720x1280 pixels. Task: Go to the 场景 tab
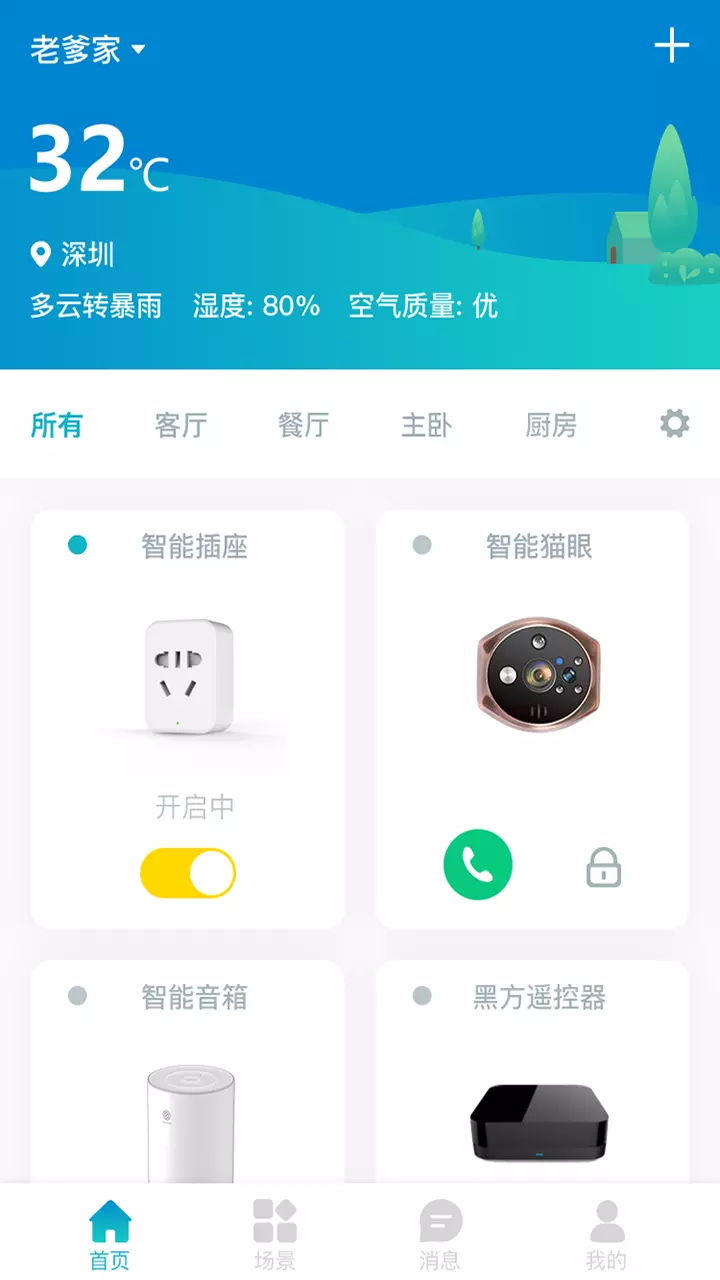[x=275, y=1235]
